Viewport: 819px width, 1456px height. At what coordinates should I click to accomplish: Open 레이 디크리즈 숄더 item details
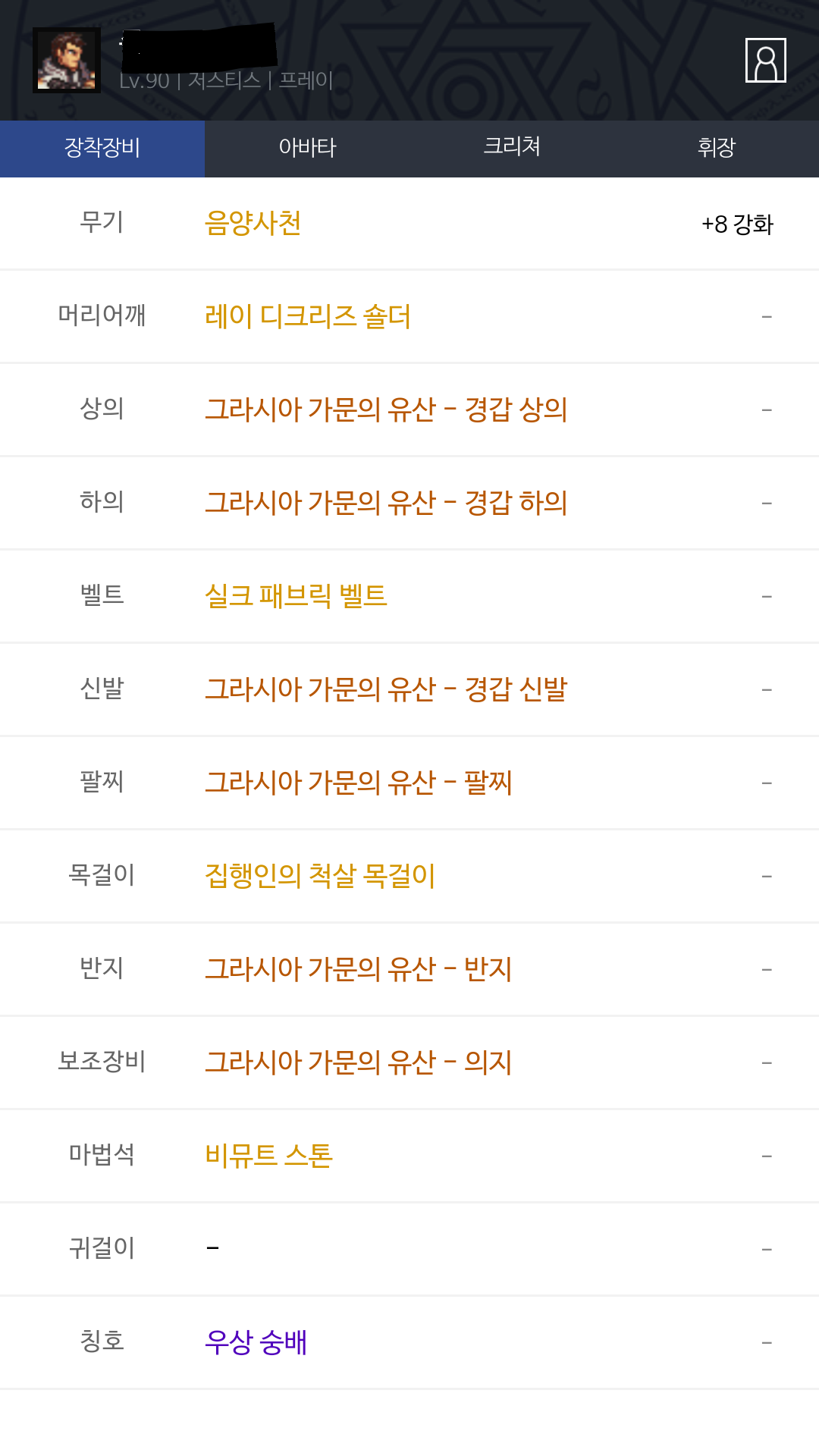(x=308, y=317)
